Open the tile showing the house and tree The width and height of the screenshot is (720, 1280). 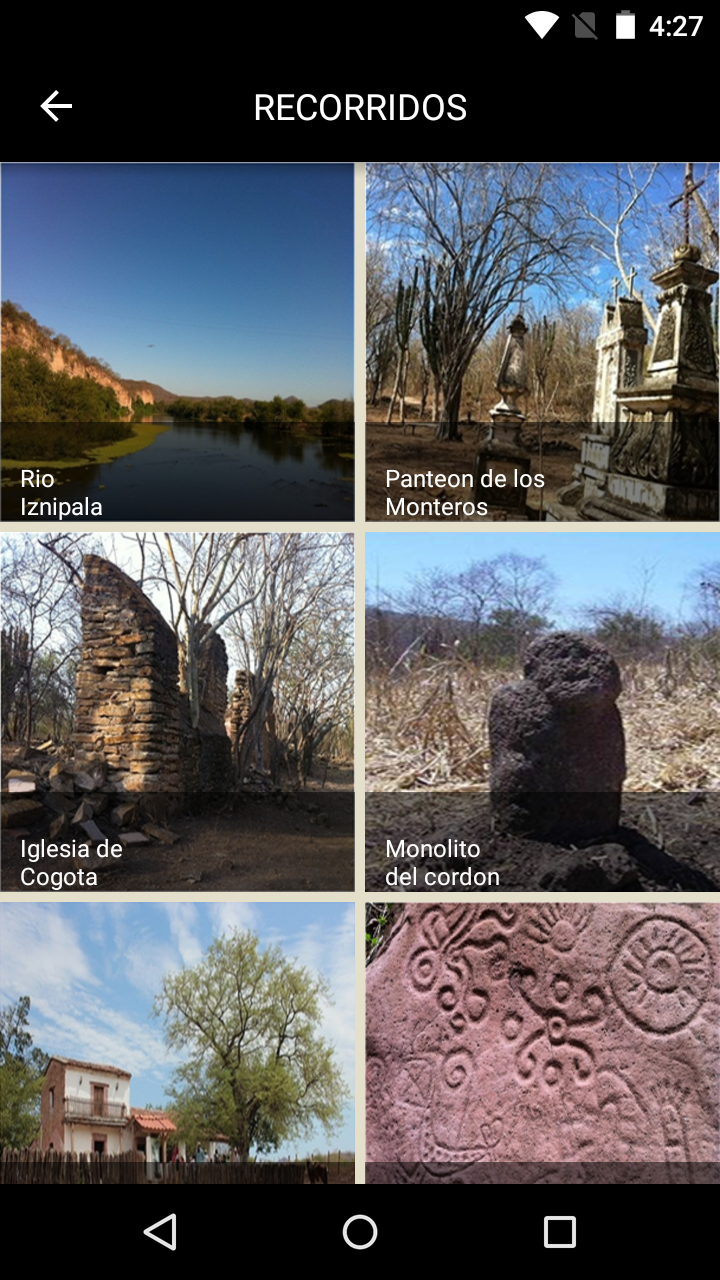point(178,1043)
